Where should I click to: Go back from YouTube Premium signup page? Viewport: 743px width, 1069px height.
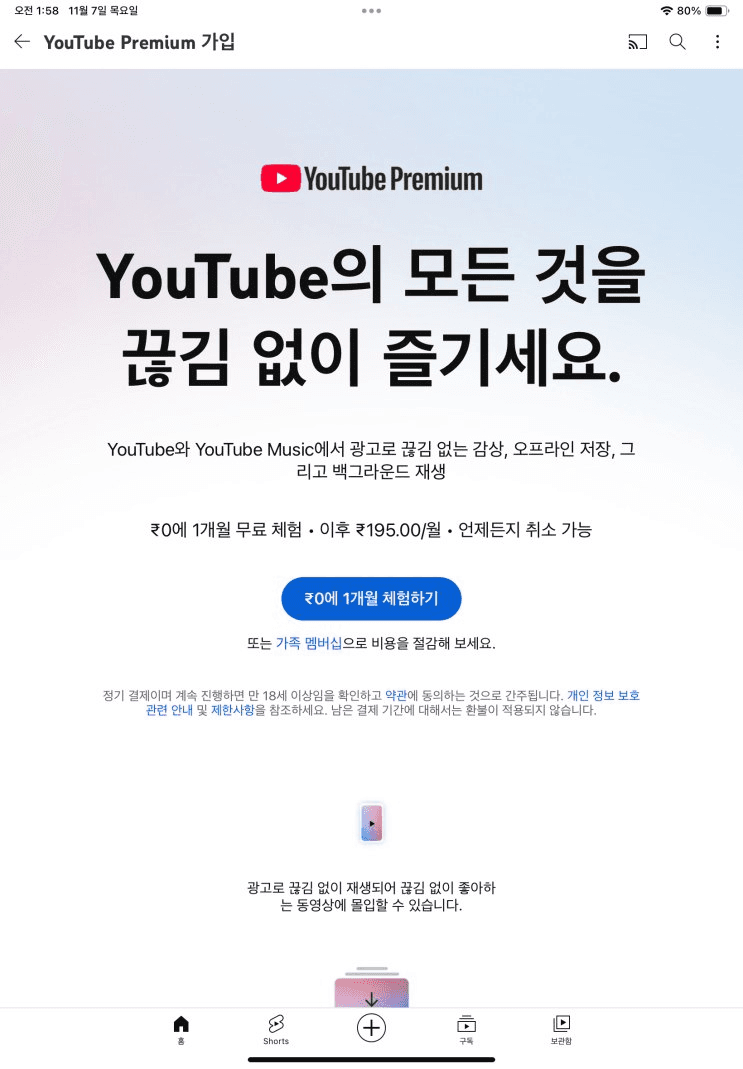pos(22,42)
